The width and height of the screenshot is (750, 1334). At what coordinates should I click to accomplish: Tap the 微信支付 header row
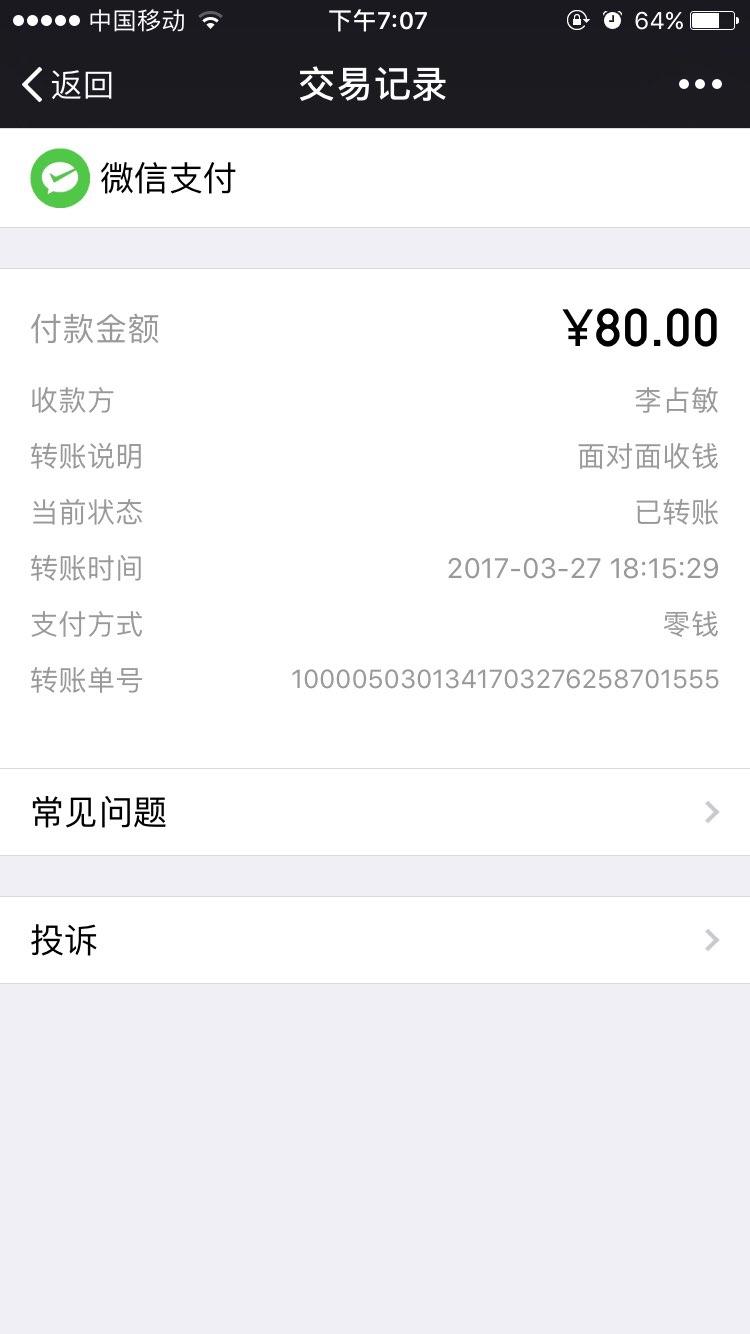167,177
